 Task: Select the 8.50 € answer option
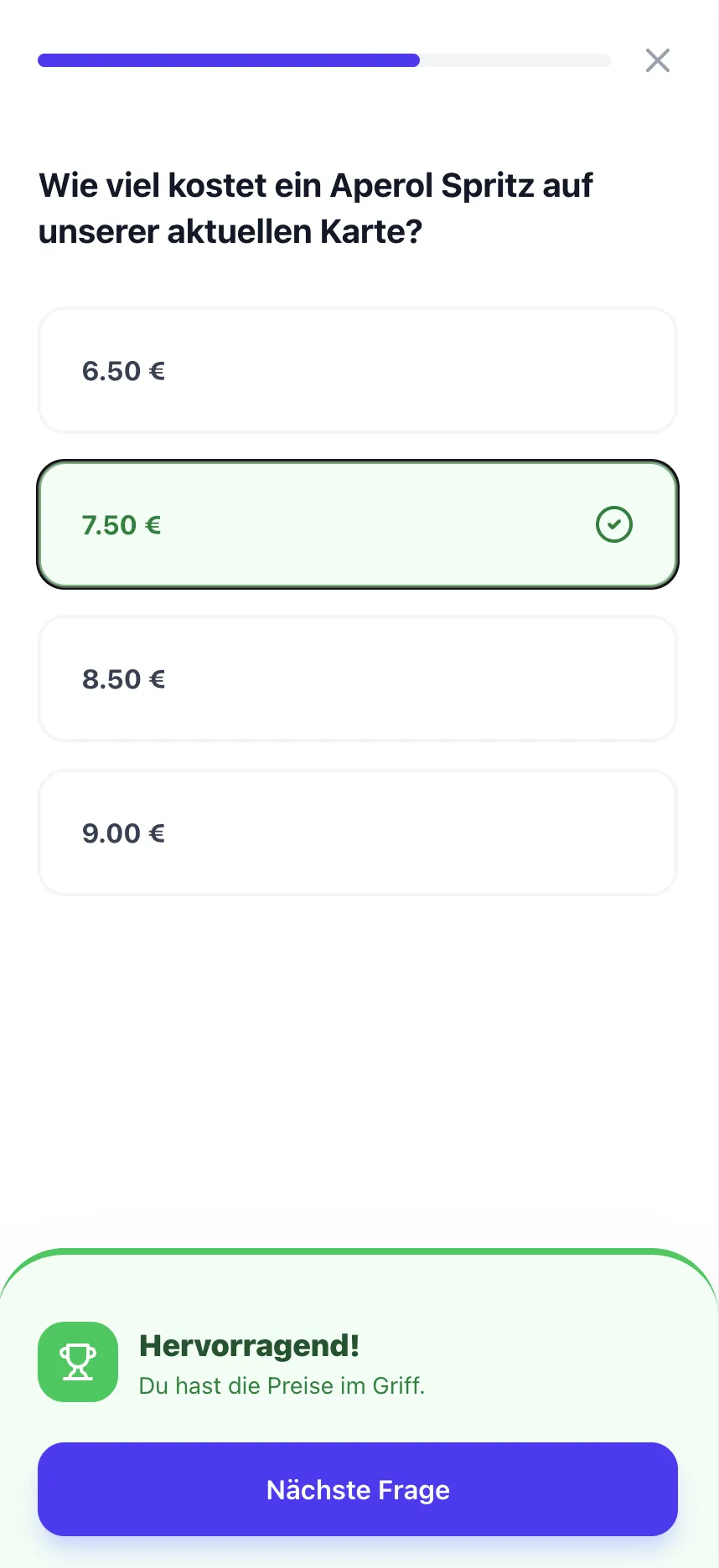click(358, 678)
